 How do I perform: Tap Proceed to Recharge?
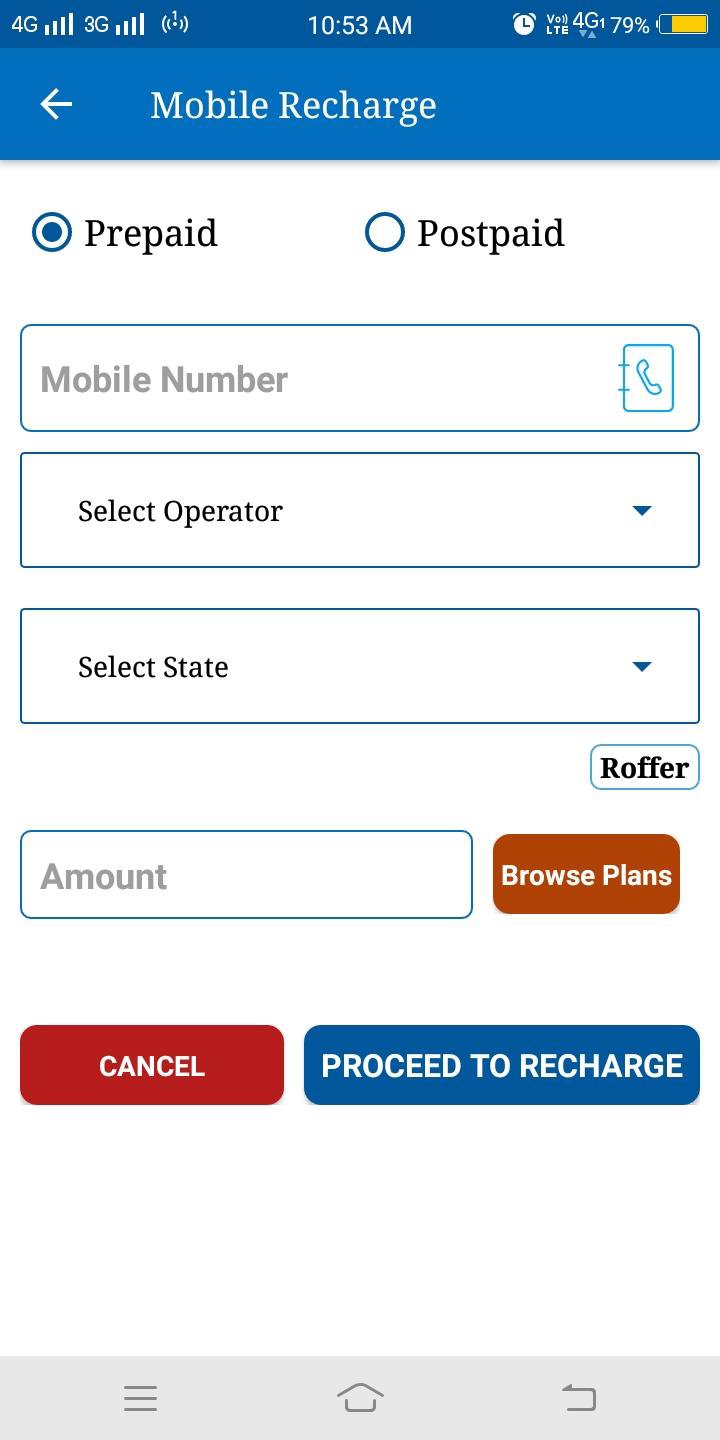point(502,1065)
